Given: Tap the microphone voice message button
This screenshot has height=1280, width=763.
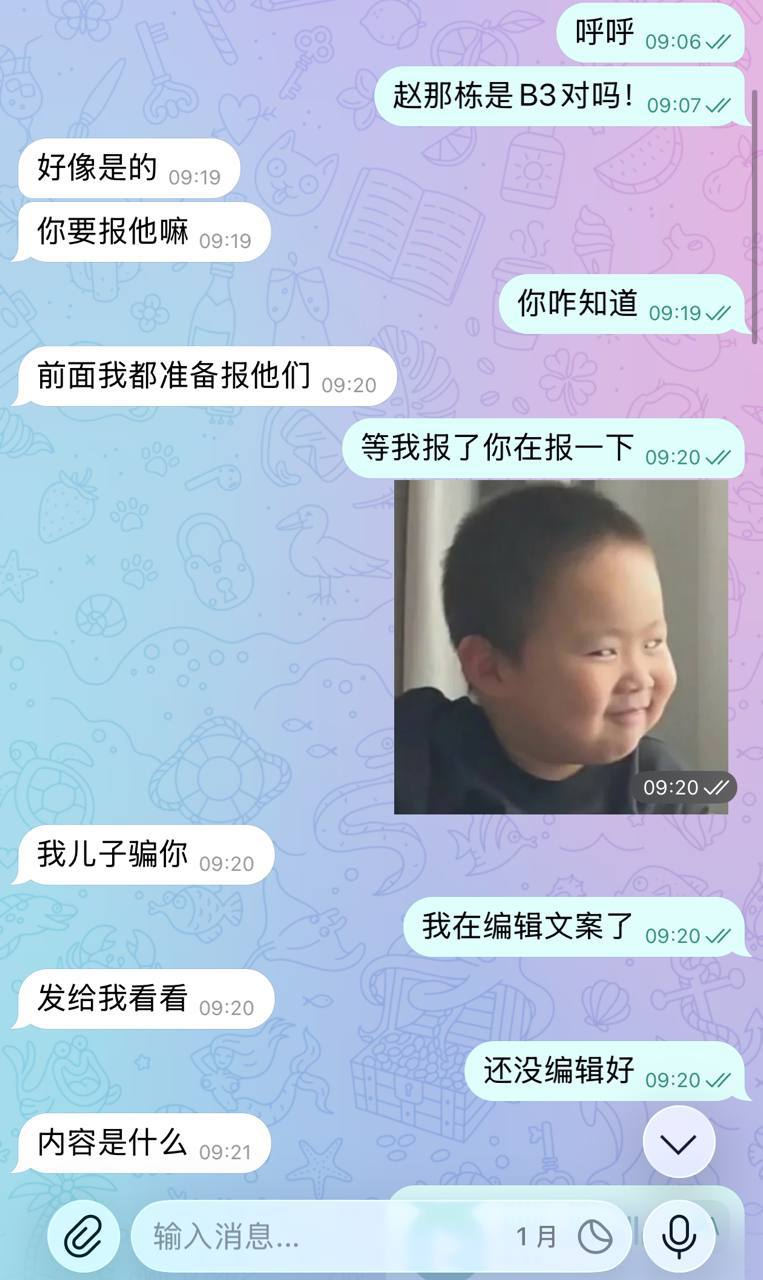Looking at the screenshot, I should (679, 1237).
